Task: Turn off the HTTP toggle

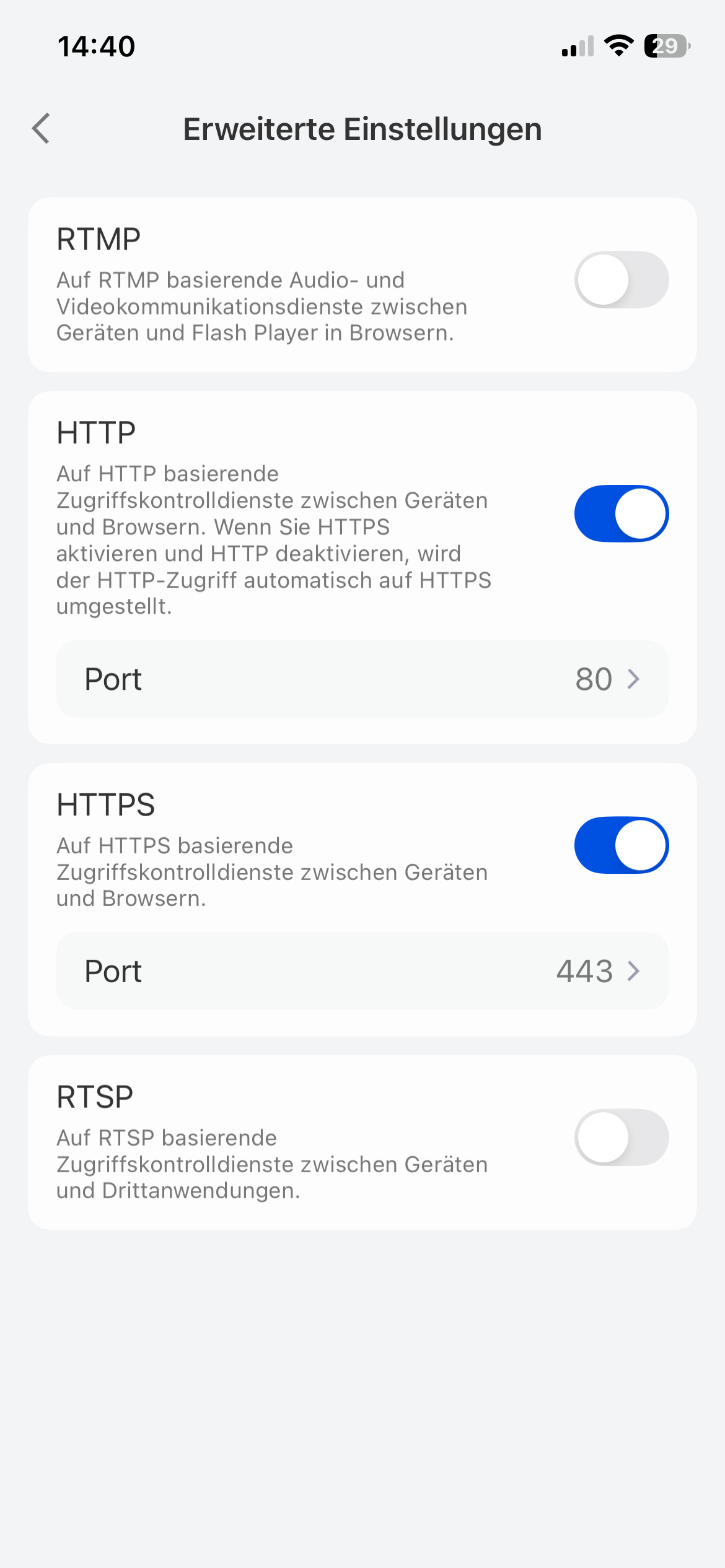Action: [621, 513]
